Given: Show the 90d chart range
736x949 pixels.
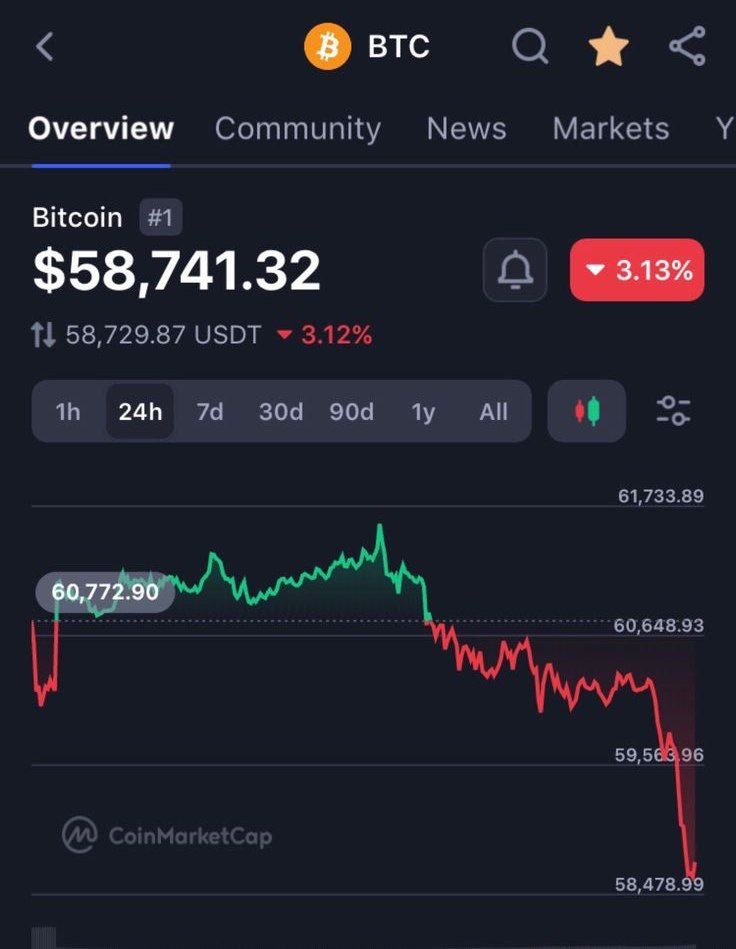Looking at the screenshot, I should [x=352, y=412].
